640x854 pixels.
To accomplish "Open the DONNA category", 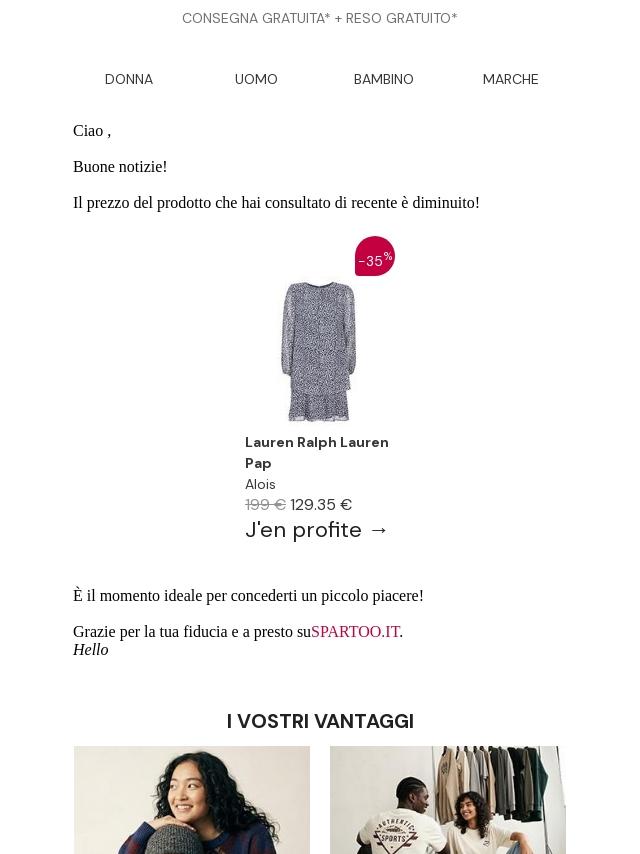I will coord(129,79).
